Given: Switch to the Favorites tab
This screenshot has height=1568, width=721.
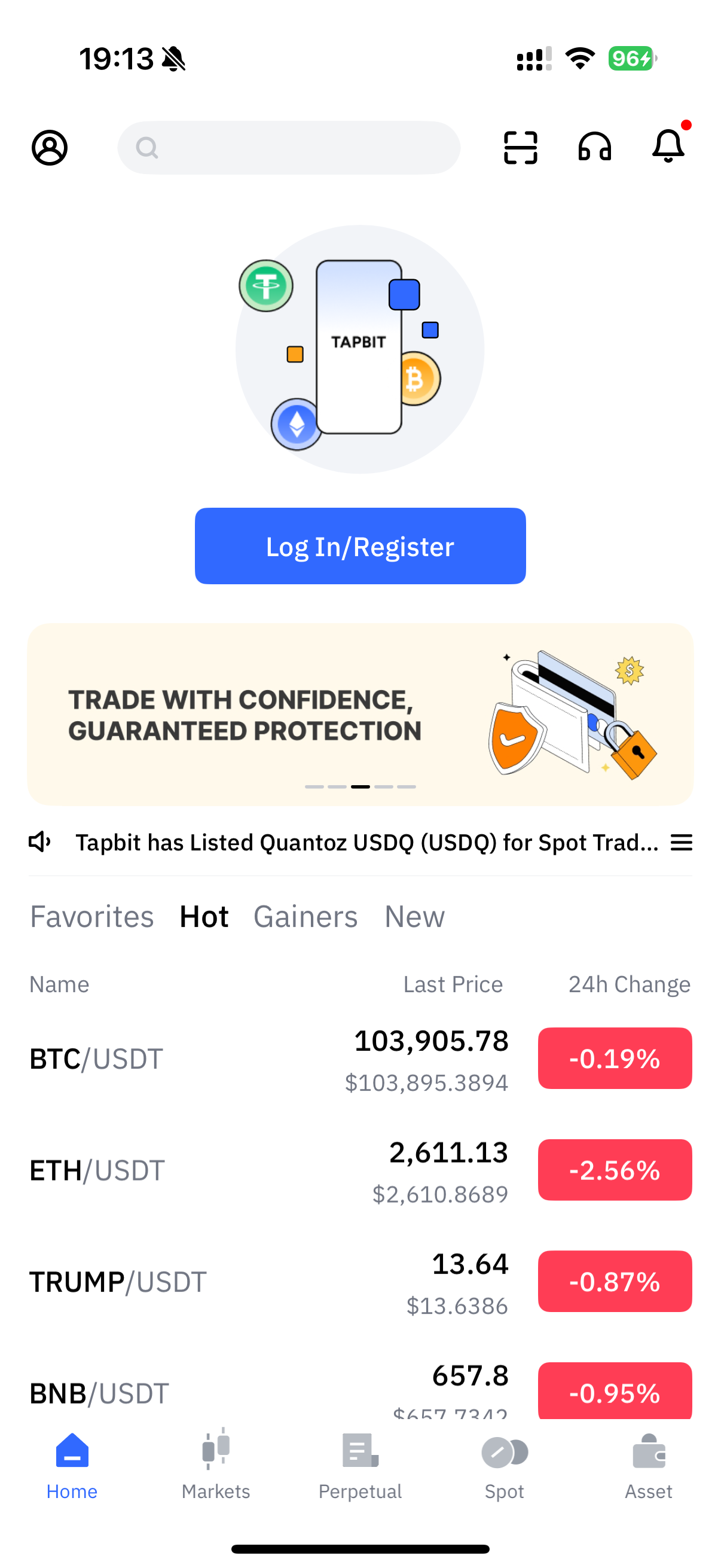Looking at the screenshot, I should click(91, 916).
